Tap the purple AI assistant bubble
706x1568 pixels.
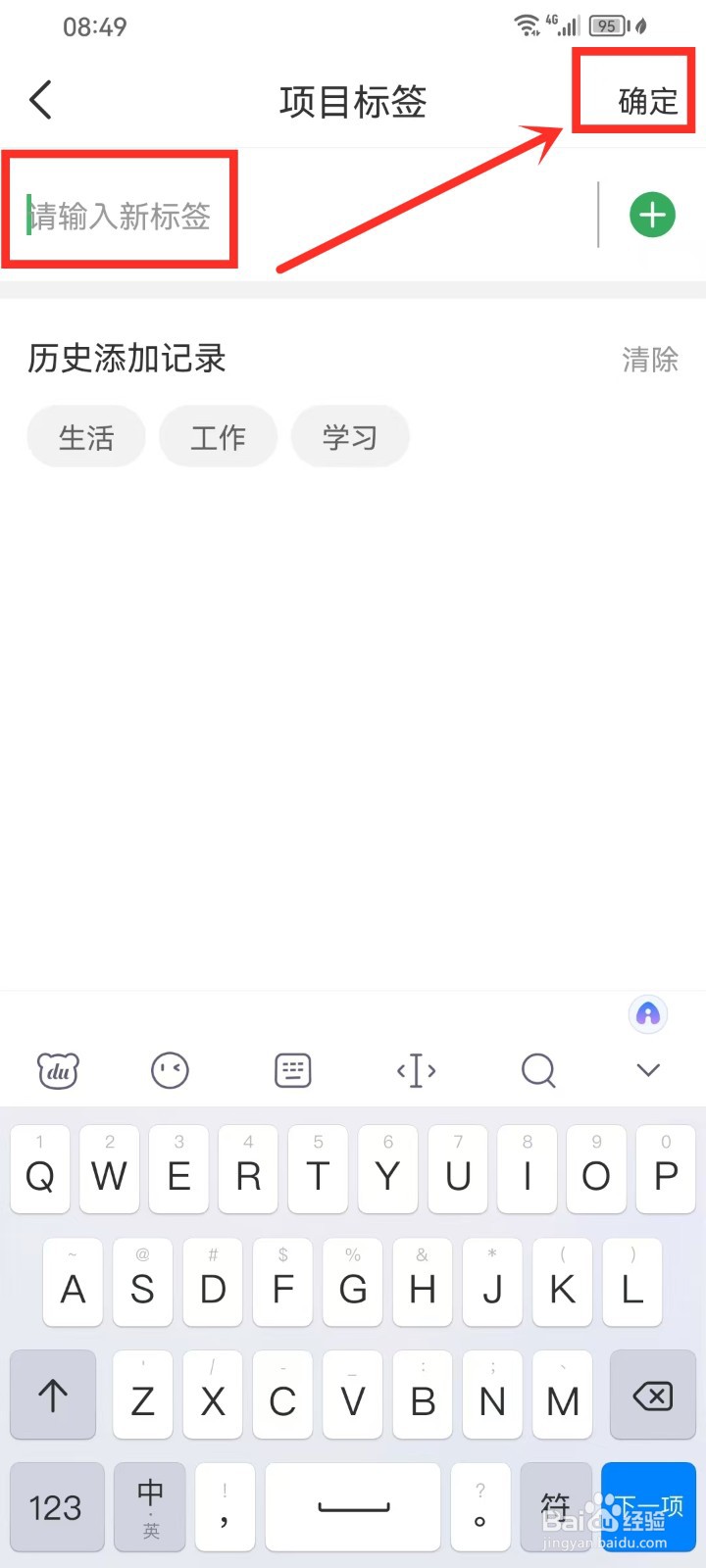pos(648,1014)
